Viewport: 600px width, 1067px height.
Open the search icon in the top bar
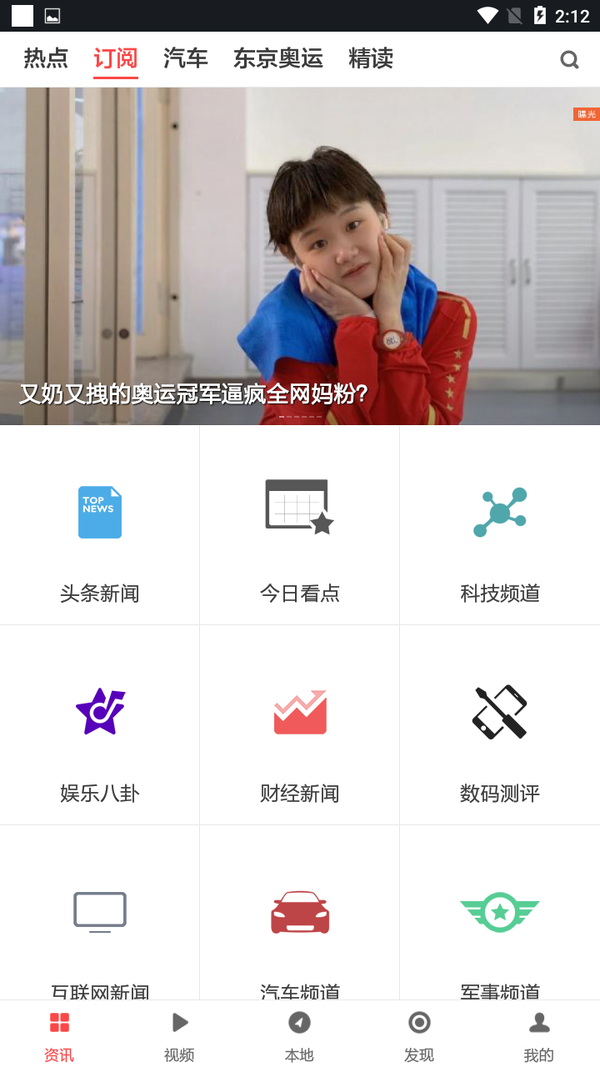click(x=569, y=60)
